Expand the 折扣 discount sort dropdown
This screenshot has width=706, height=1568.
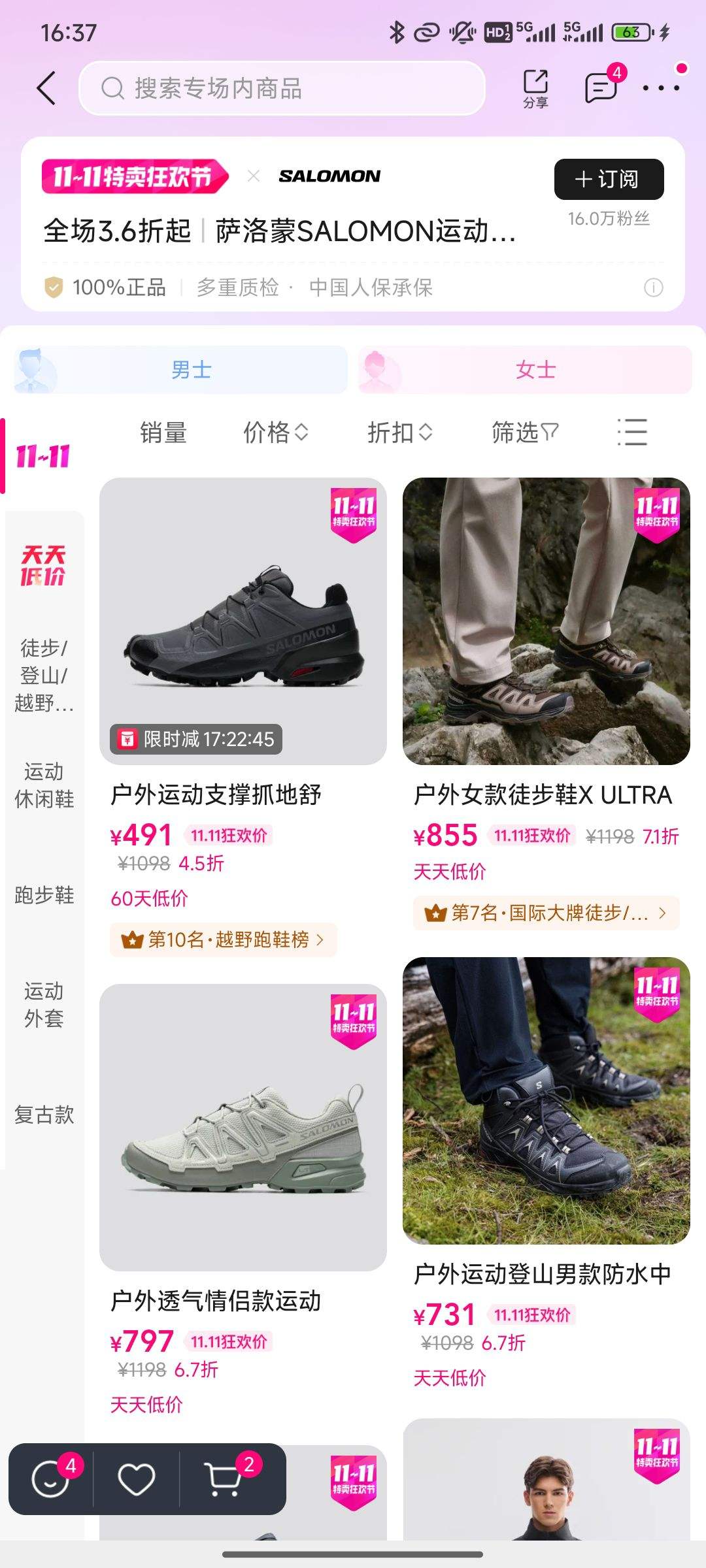(400, 432)
